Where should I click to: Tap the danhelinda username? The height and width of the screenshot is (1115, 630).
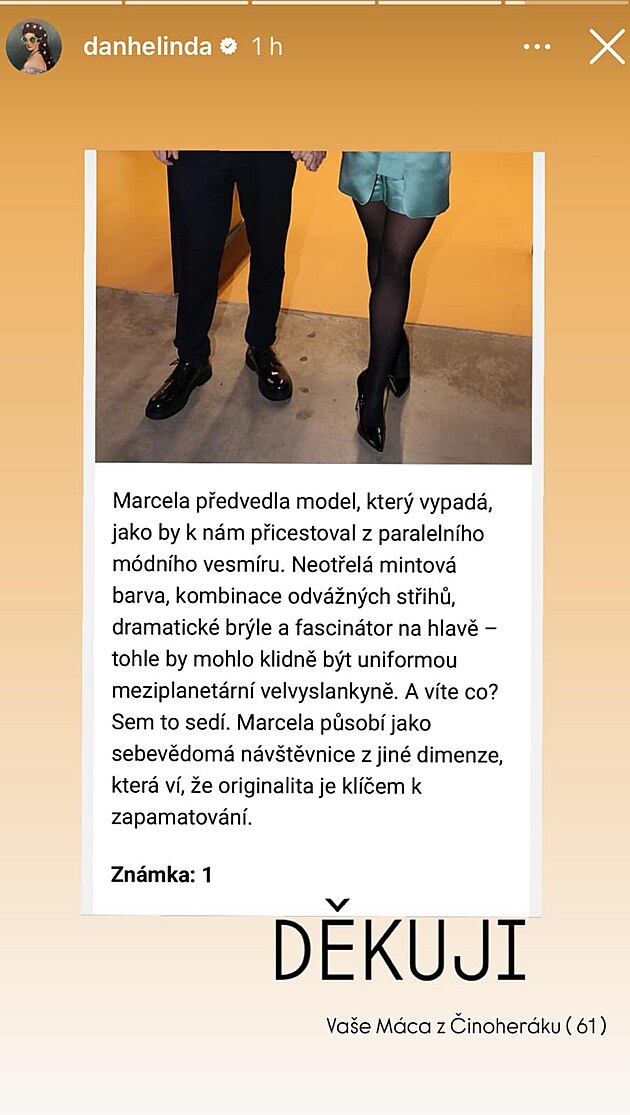[146, 47]
